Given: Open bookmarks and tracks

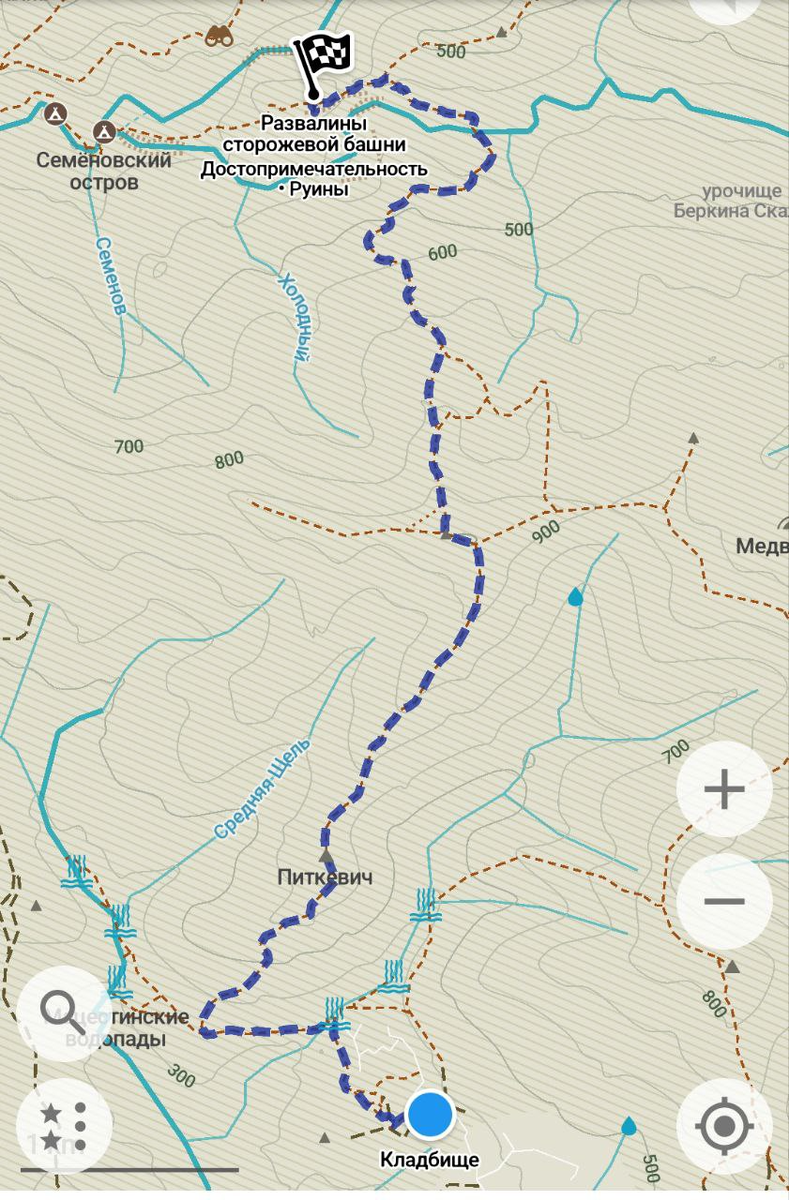Looking at the screenshot, I should pos(64,1126).
